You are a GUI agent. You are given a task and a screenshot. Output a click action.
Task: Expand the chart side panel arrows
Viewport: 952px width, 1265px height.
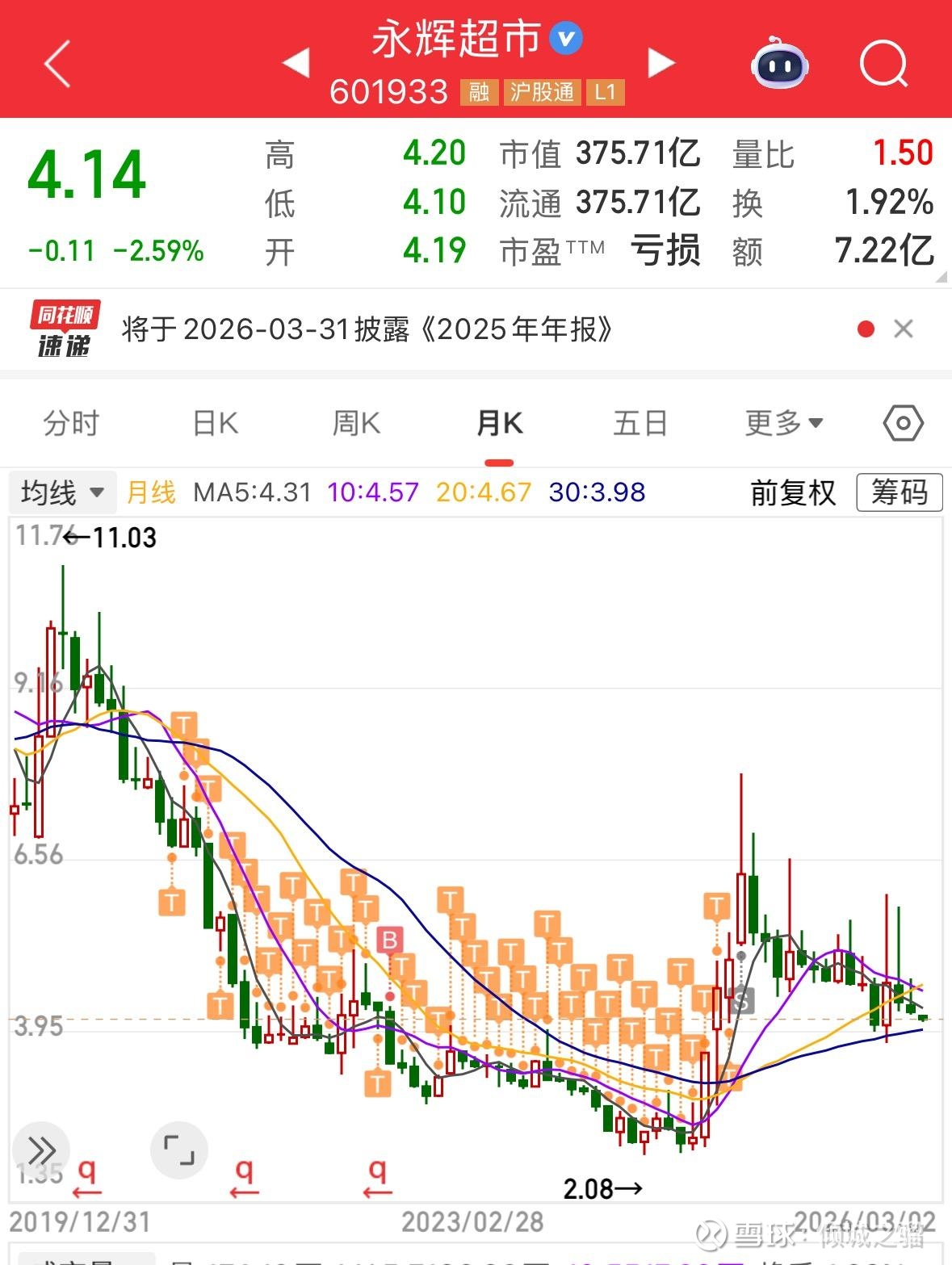pyautogui.click(x=41, y=1150)
